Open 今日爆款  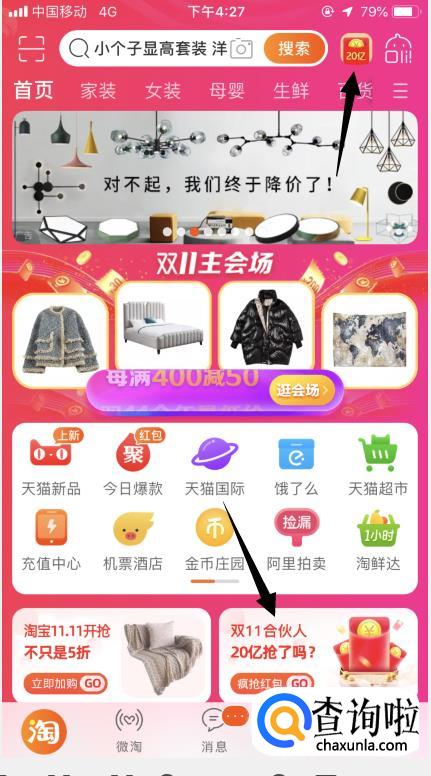coord(133,463)
